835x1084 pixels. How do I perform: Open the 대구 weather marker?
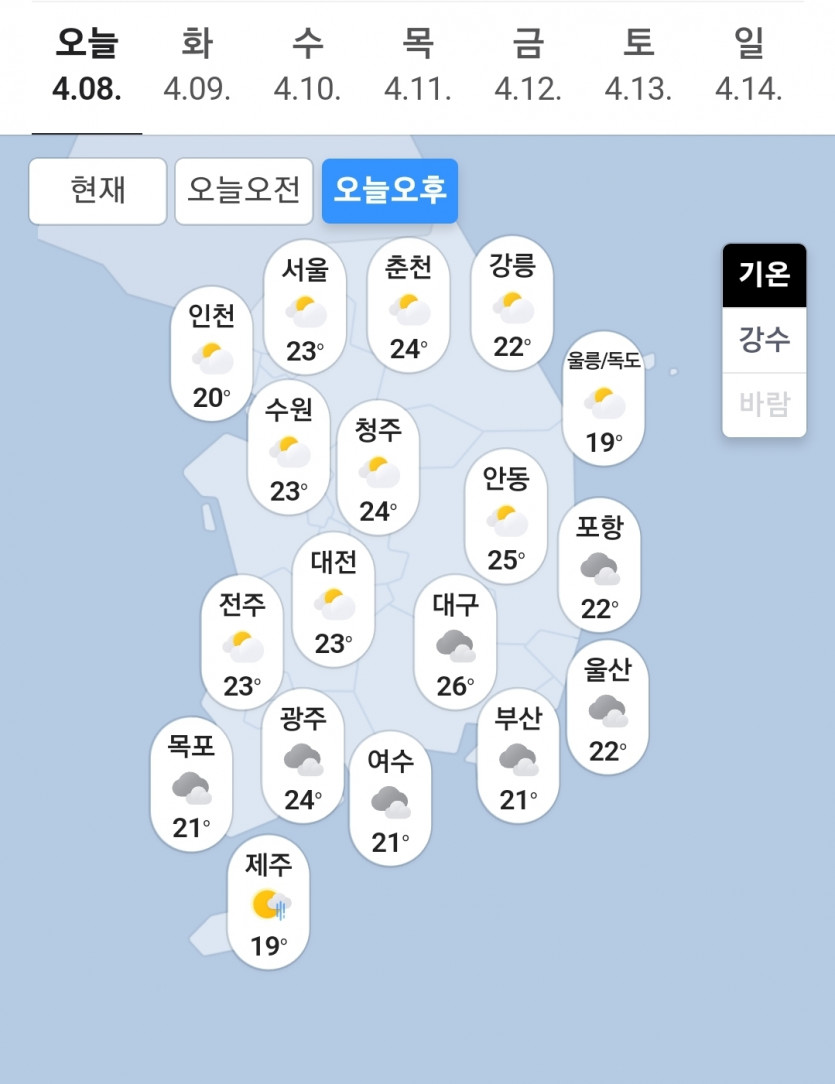point(455,642)
